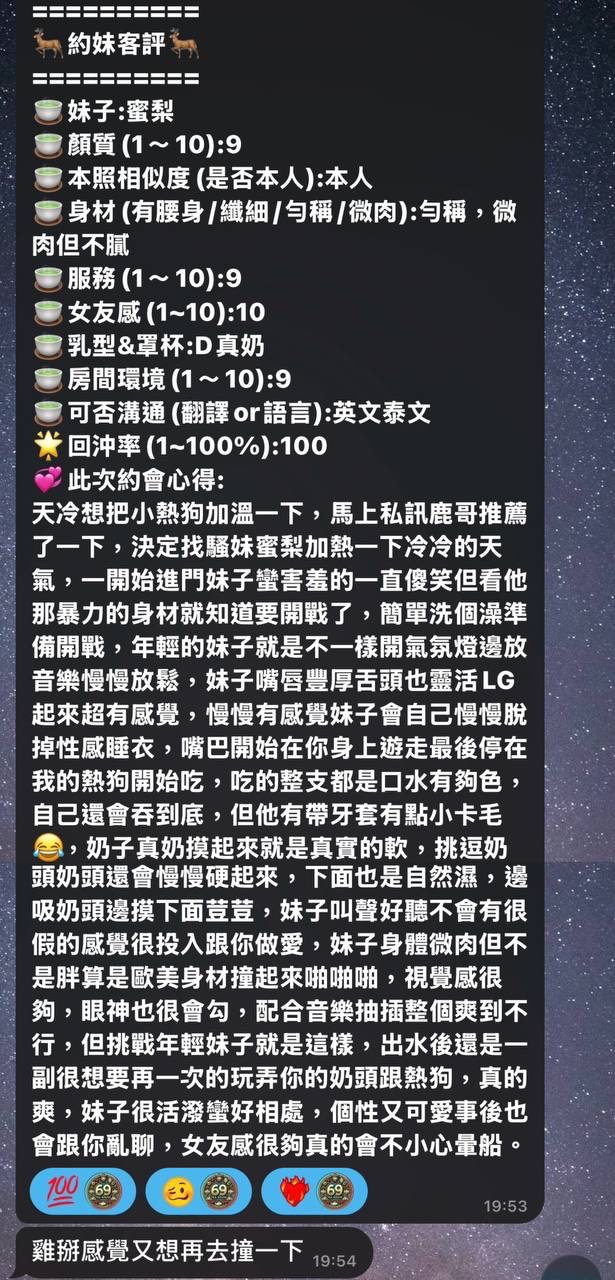Tap the woozy face reaction chip
Image resolution: width=615 pixels, height=1280 pixels.
(x=198, y=1191)
